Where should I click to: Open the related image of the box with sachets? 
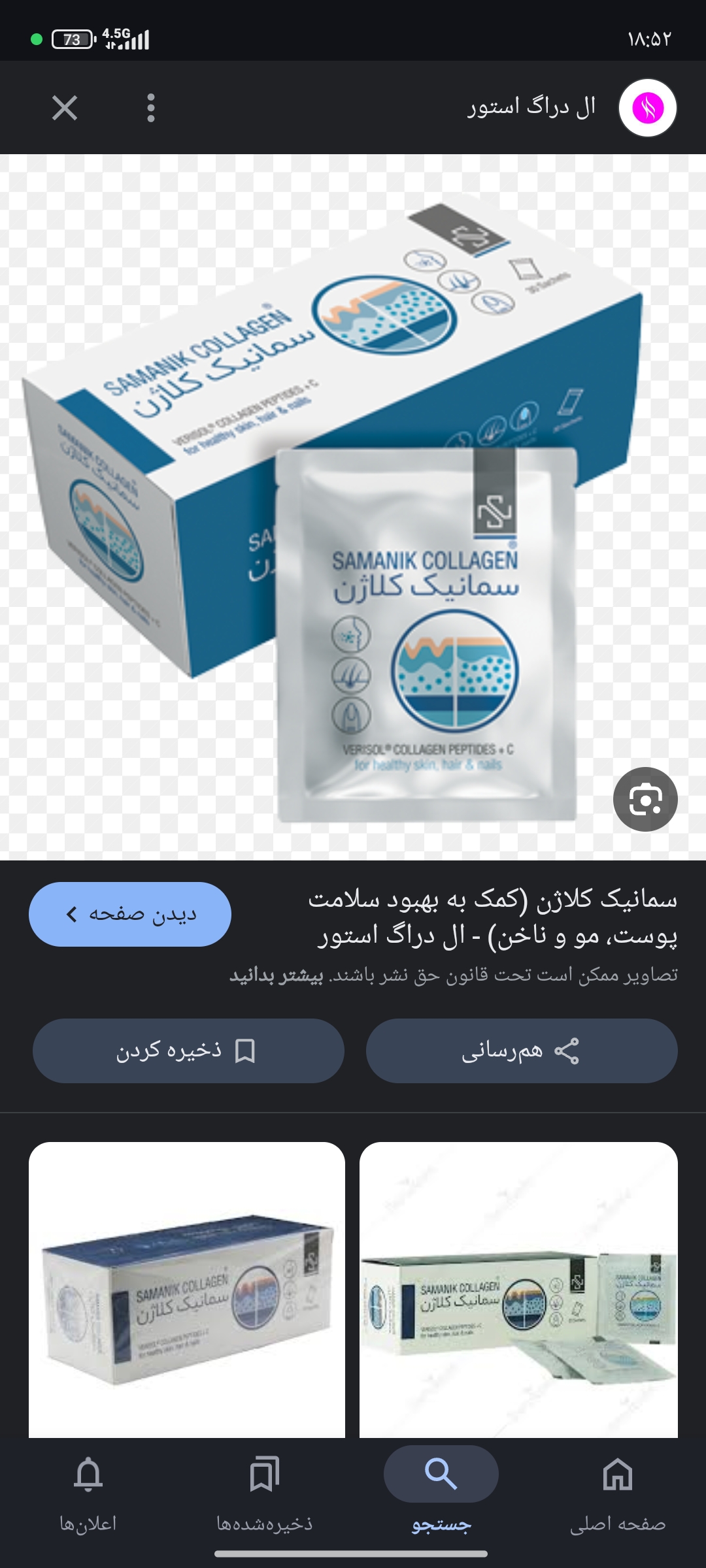pyautogui.click(x=518, y=1290)
